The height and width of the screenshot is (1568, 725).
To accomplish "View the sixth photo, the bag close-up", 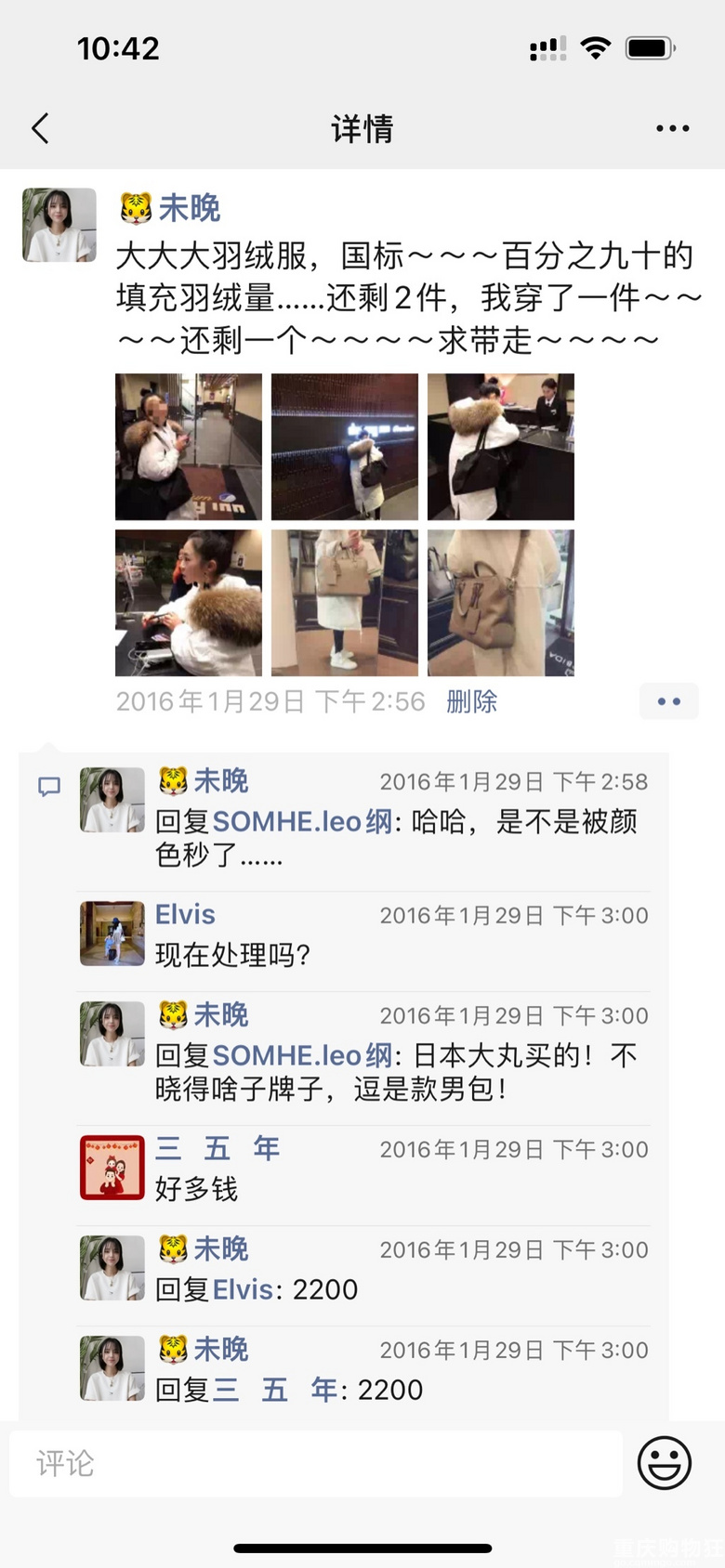I will click(501, 603).
